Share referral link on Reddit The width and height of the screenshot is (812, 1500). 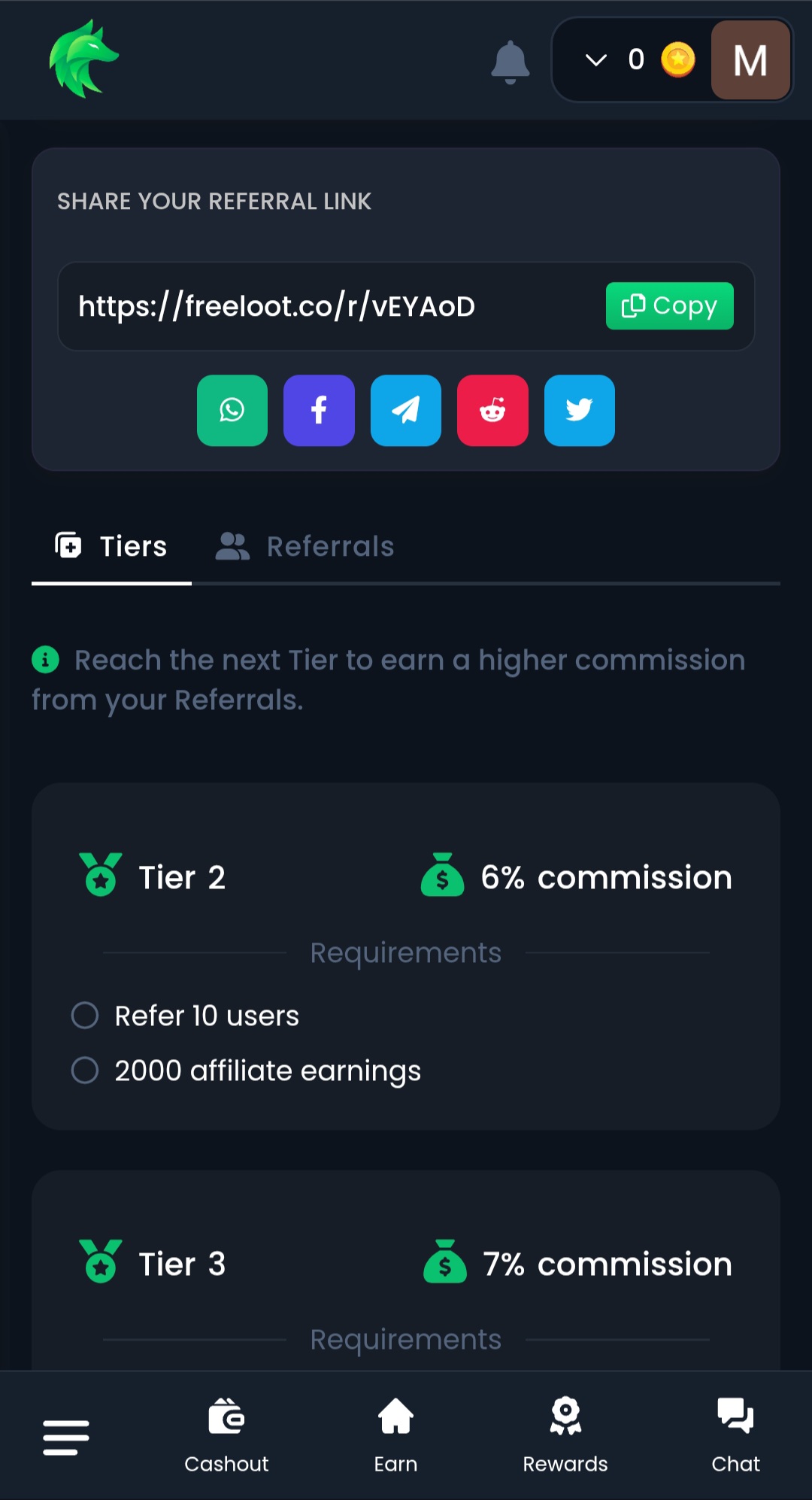coord(492,411)
